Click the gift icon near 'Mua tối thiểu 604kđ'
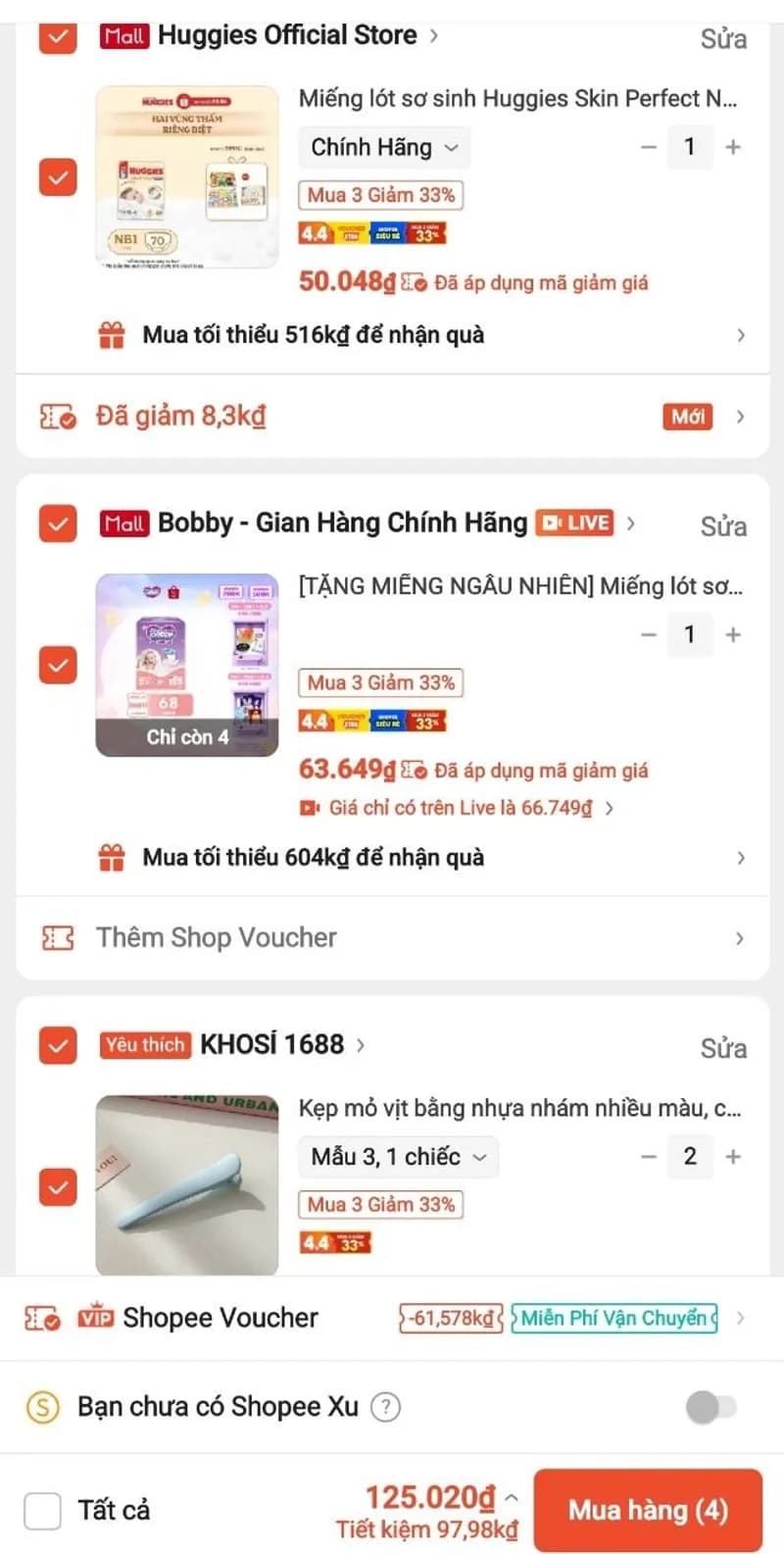 coord(112,857)
